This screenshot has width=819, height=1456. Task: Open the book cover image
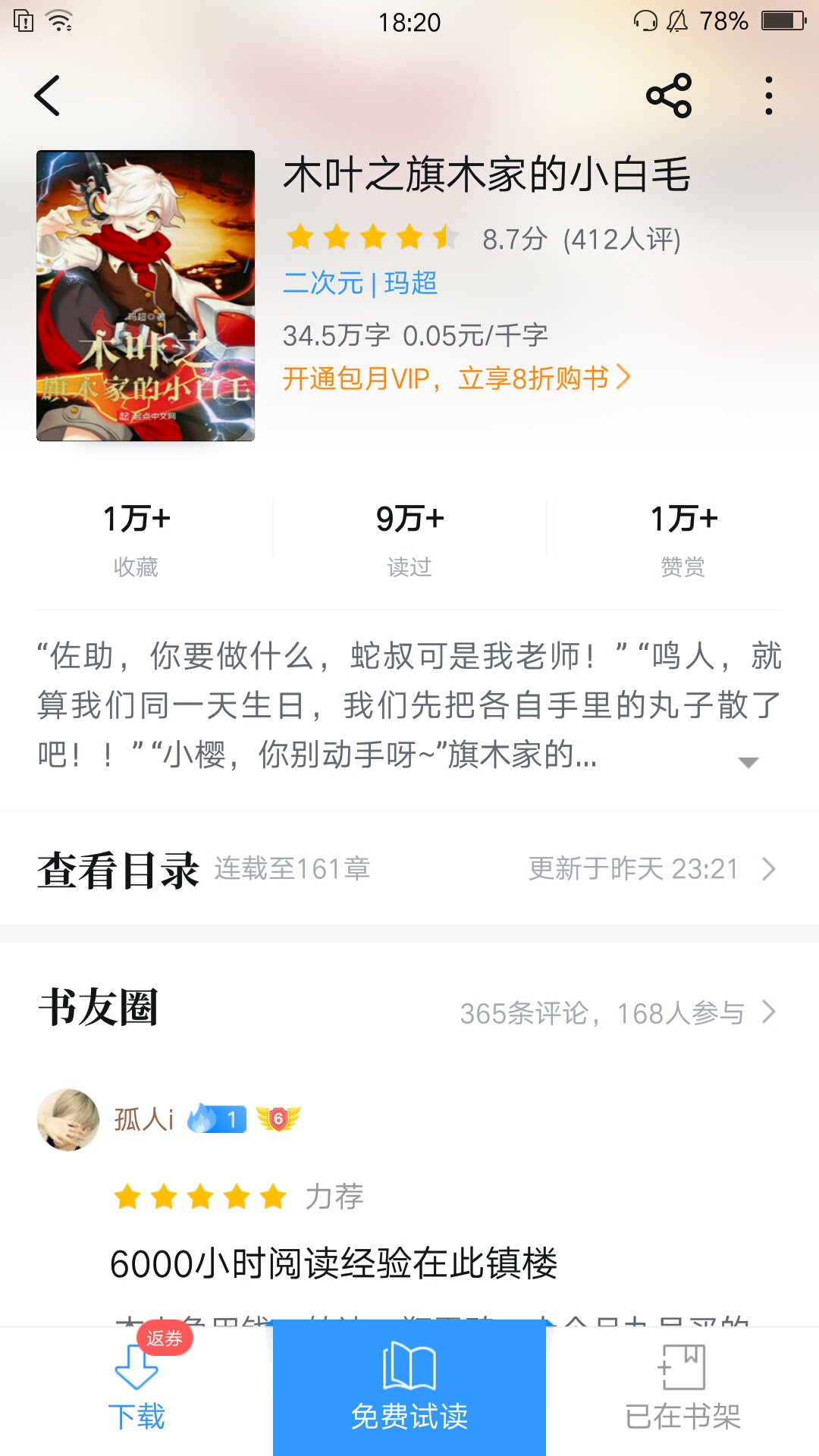(x=146, y=296)
